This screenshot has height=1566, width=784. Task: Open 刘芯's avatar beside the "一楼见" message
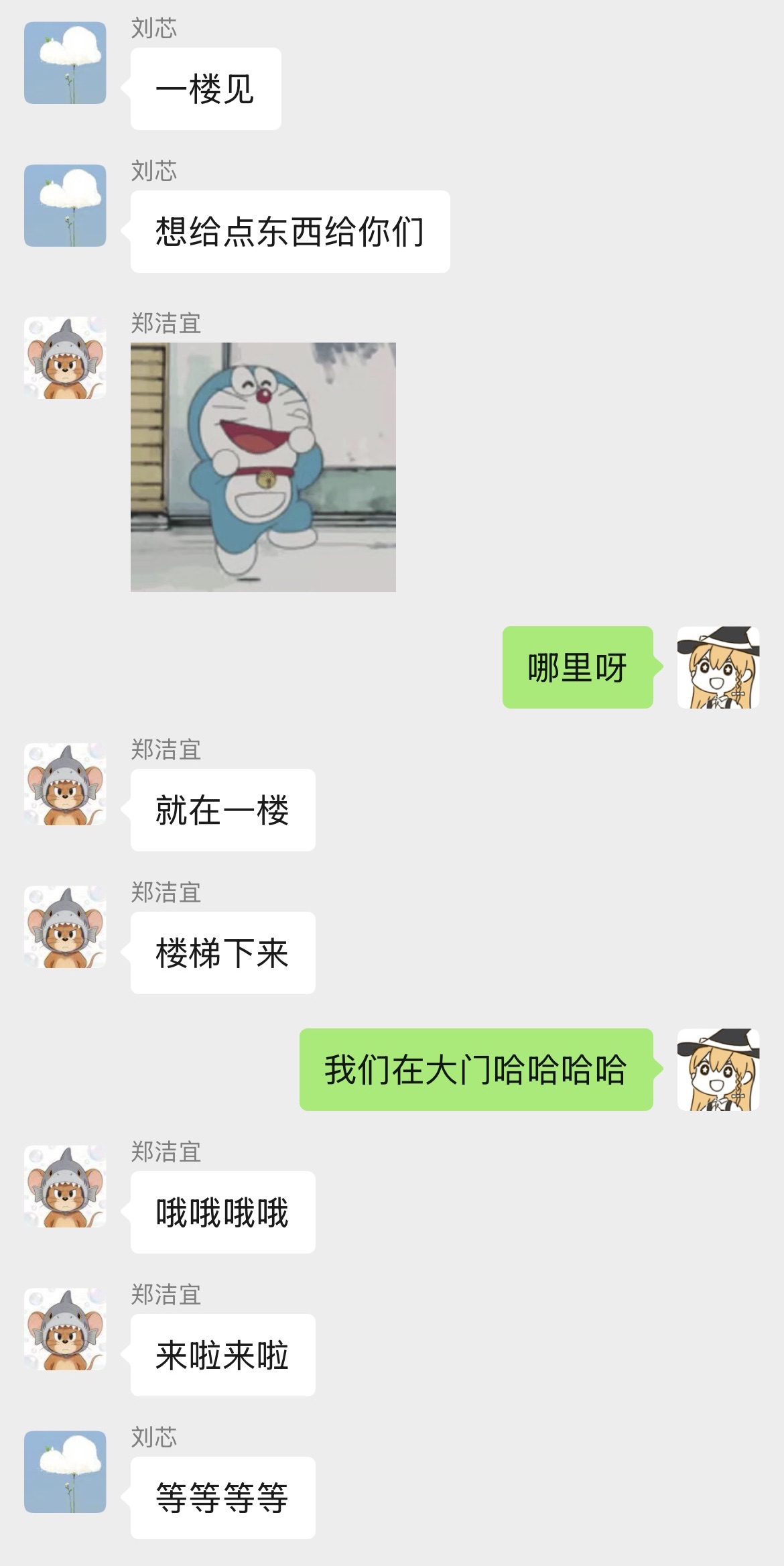tap(65, 63)
